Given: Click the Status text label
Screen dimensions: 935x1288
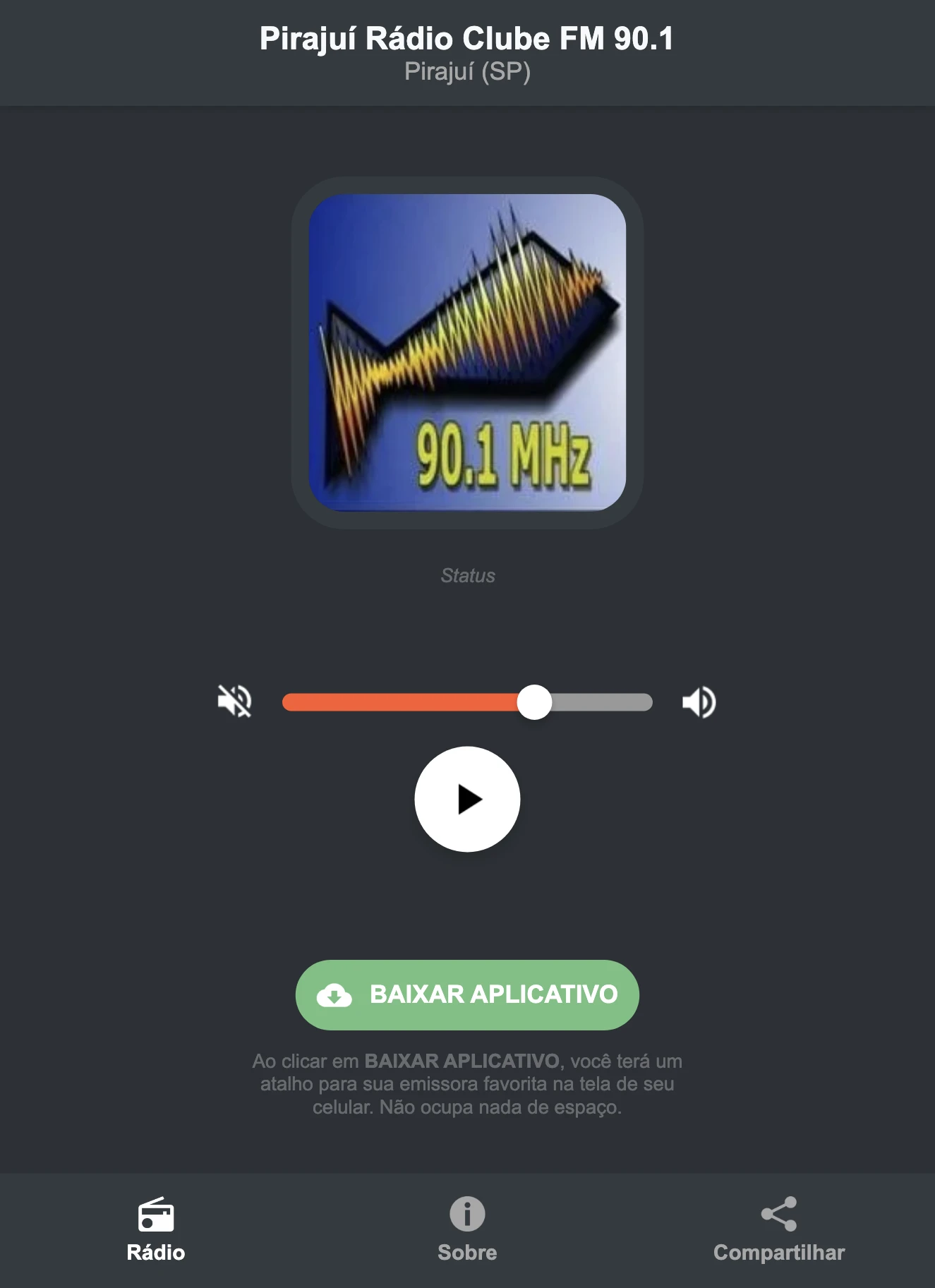Looking at the screenshot, I should (x=467, y=575).
